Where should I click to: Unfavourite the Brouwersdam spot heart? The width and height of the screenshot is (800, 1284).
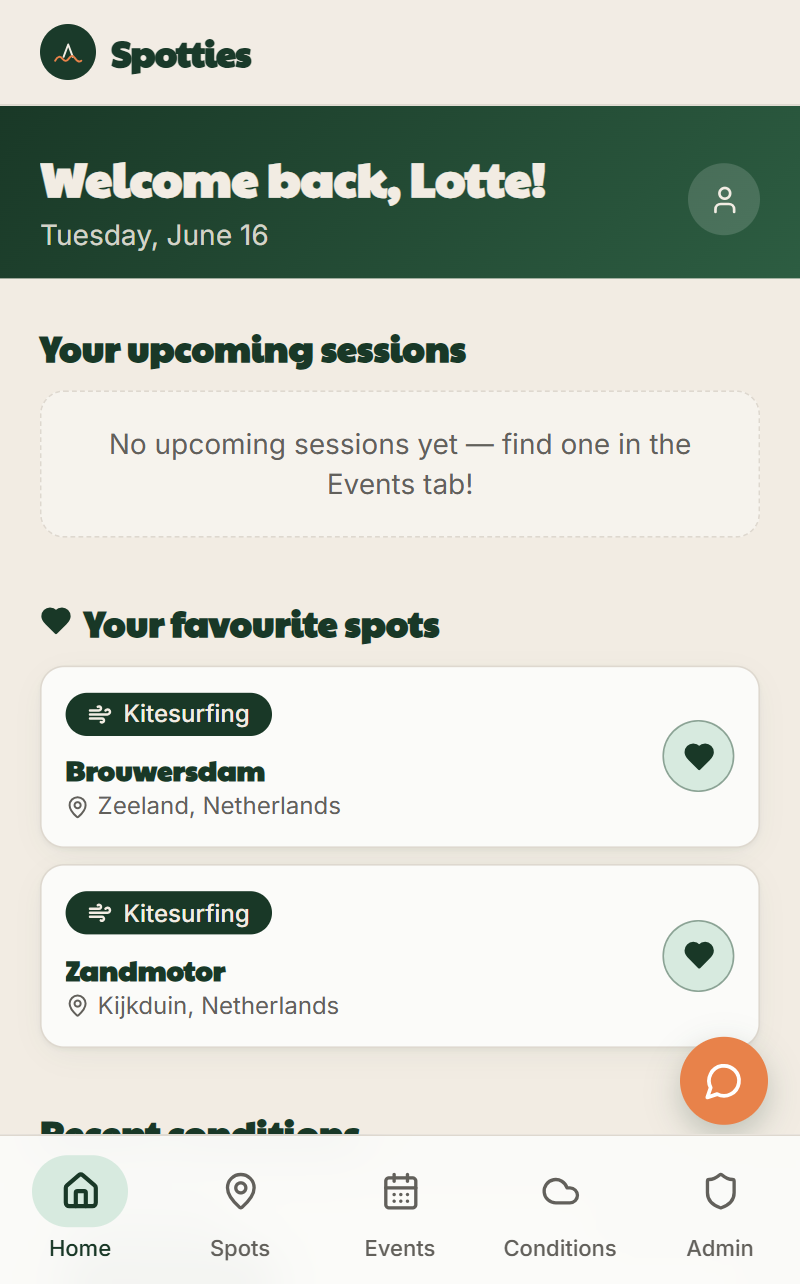pos(699,756)
